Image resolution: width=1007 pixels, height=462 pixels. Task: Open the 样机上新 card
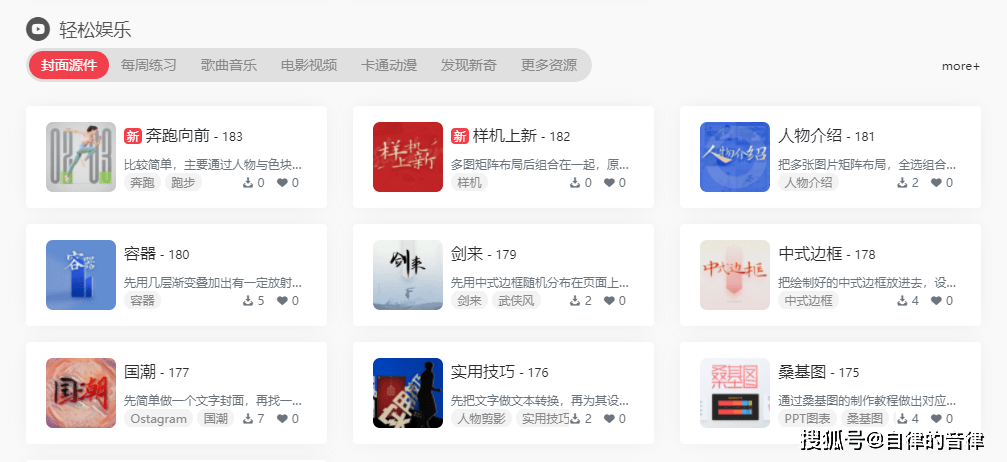point(505,136)
